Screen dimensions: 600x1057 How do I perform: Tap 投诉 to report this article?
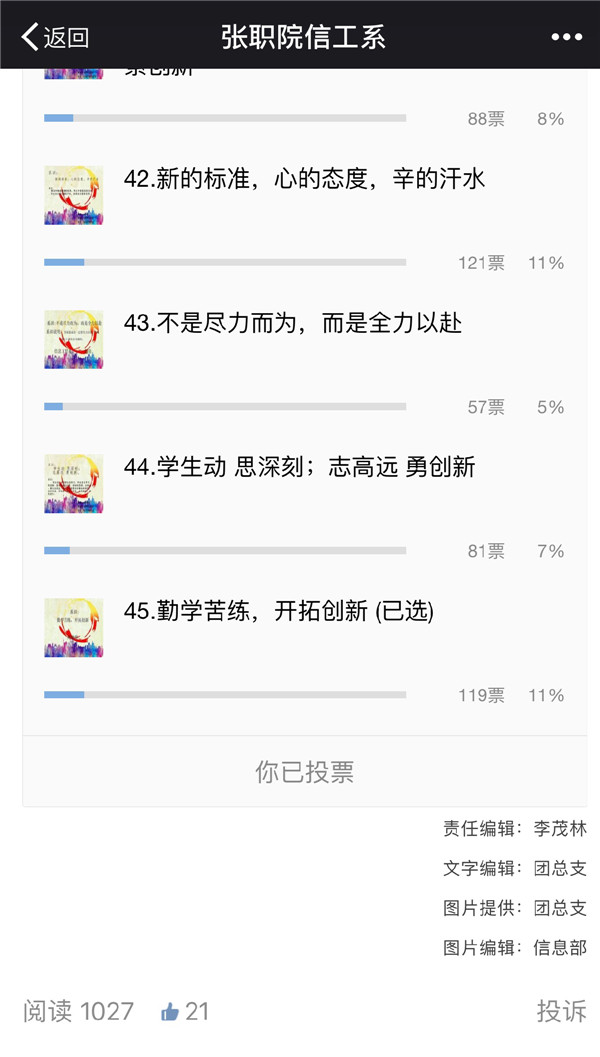[x=561, y=1011]
